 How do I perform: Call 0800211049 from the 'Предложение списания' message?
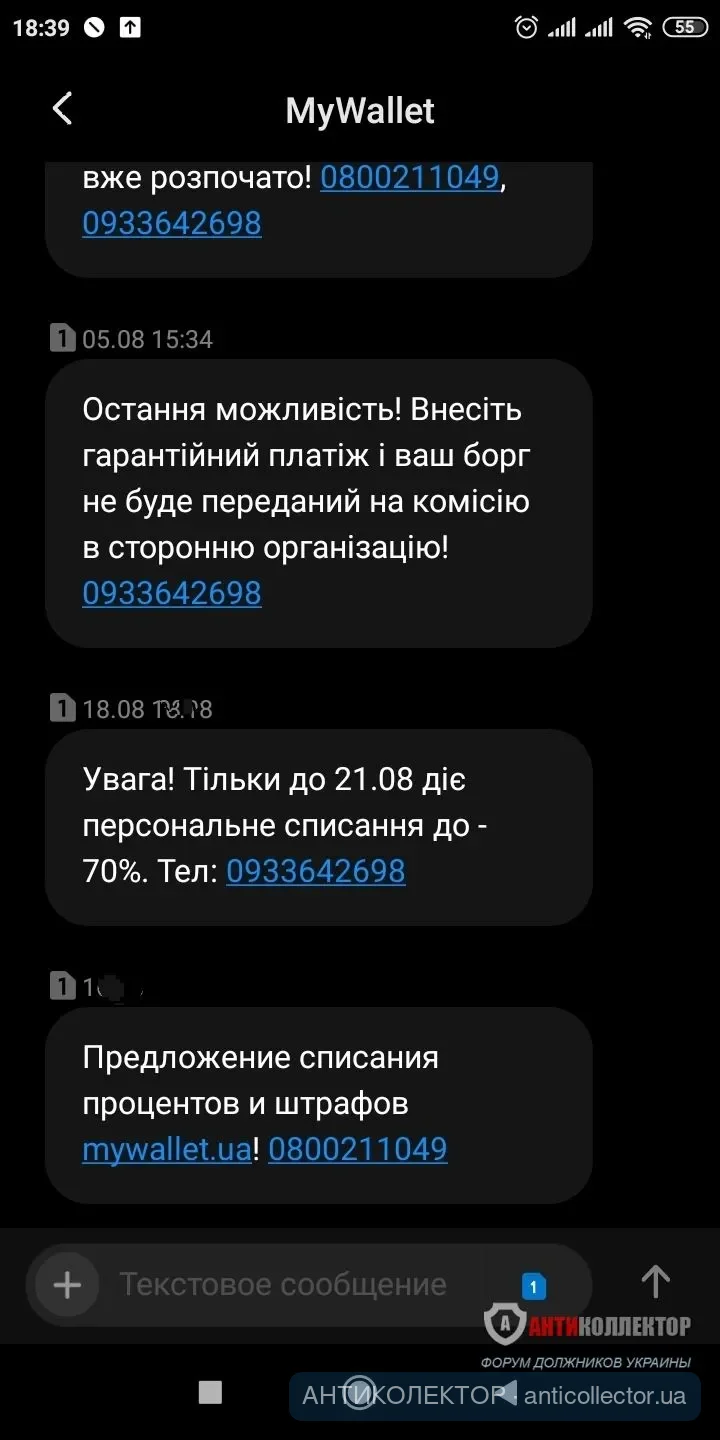pos(357,1149)
